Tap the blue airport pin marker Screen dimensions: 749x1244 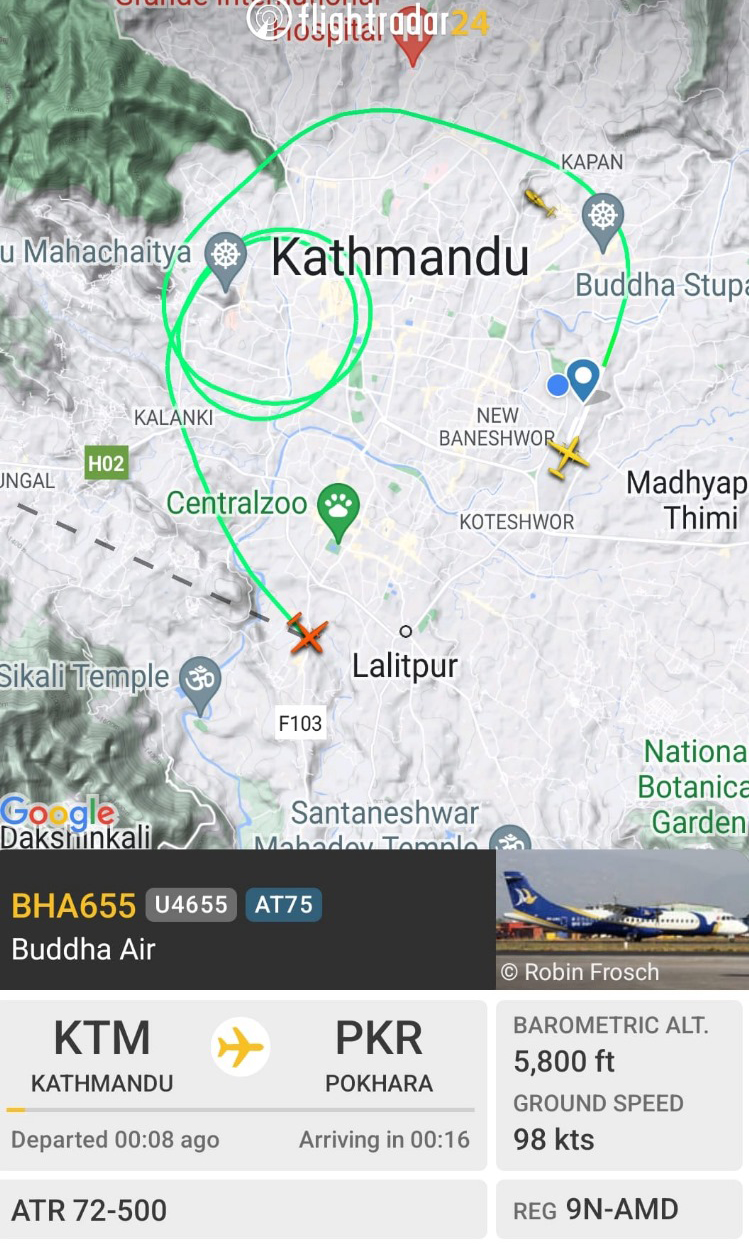[x=583, y=380]
